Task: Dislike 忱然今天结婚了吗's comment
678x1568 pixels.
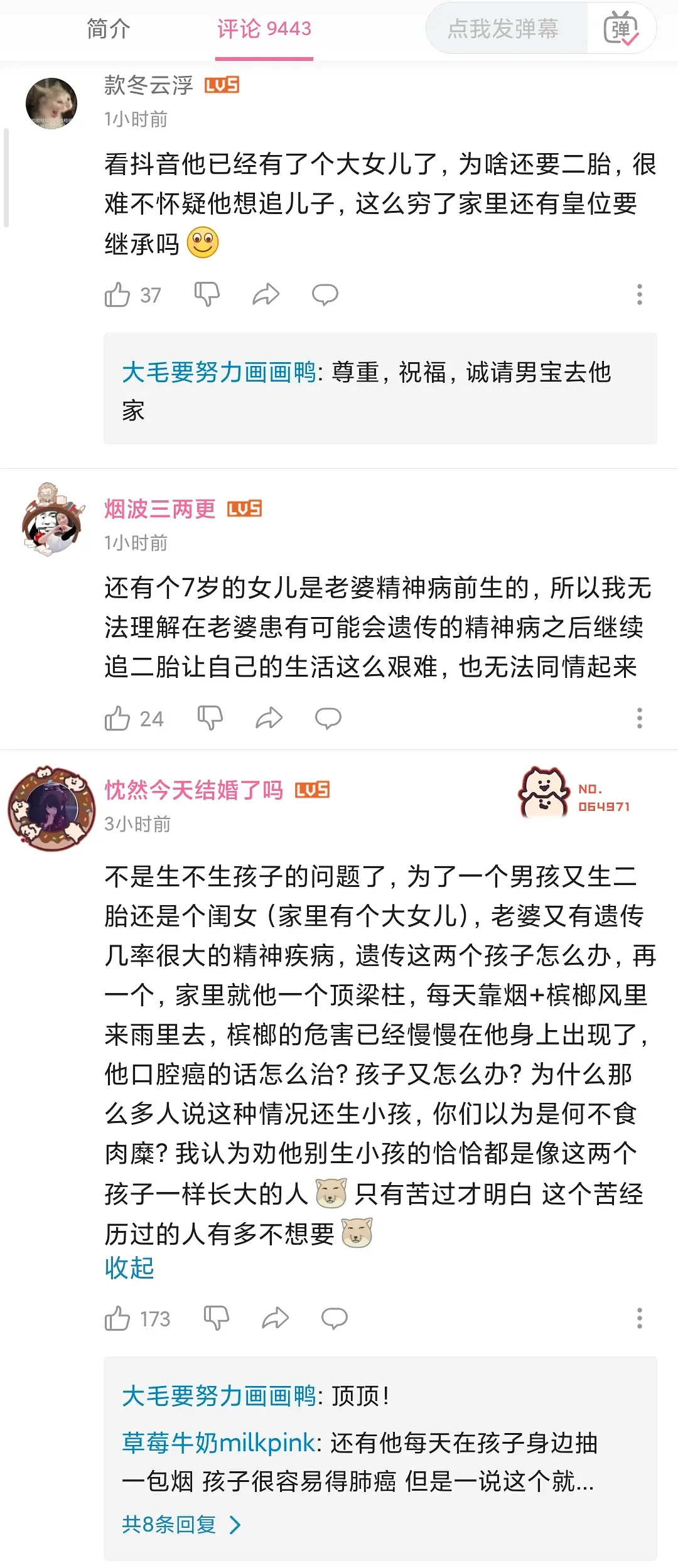Action: [x=216, y=1318]
